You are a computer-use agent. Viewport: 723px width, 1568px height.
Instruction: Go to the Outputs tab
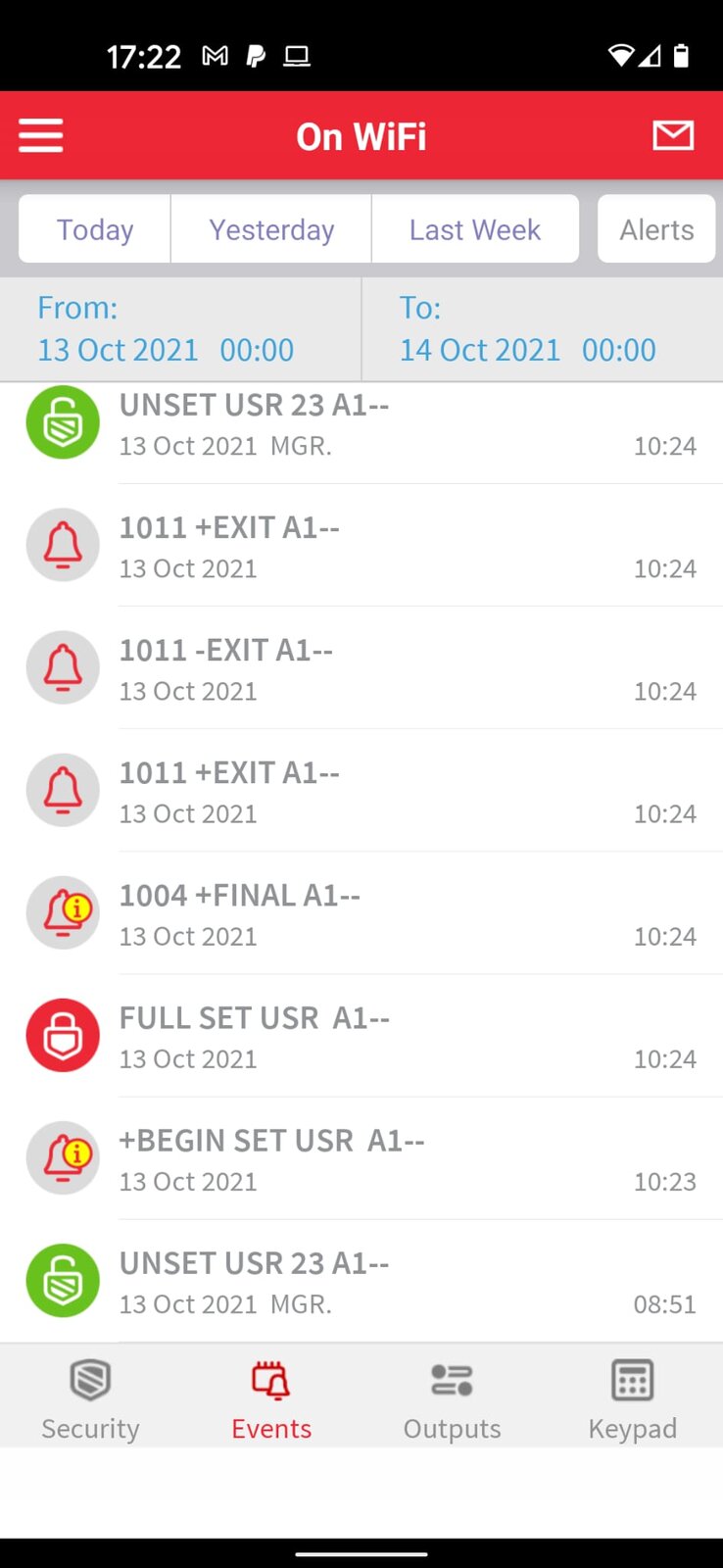pos(452,1396)
